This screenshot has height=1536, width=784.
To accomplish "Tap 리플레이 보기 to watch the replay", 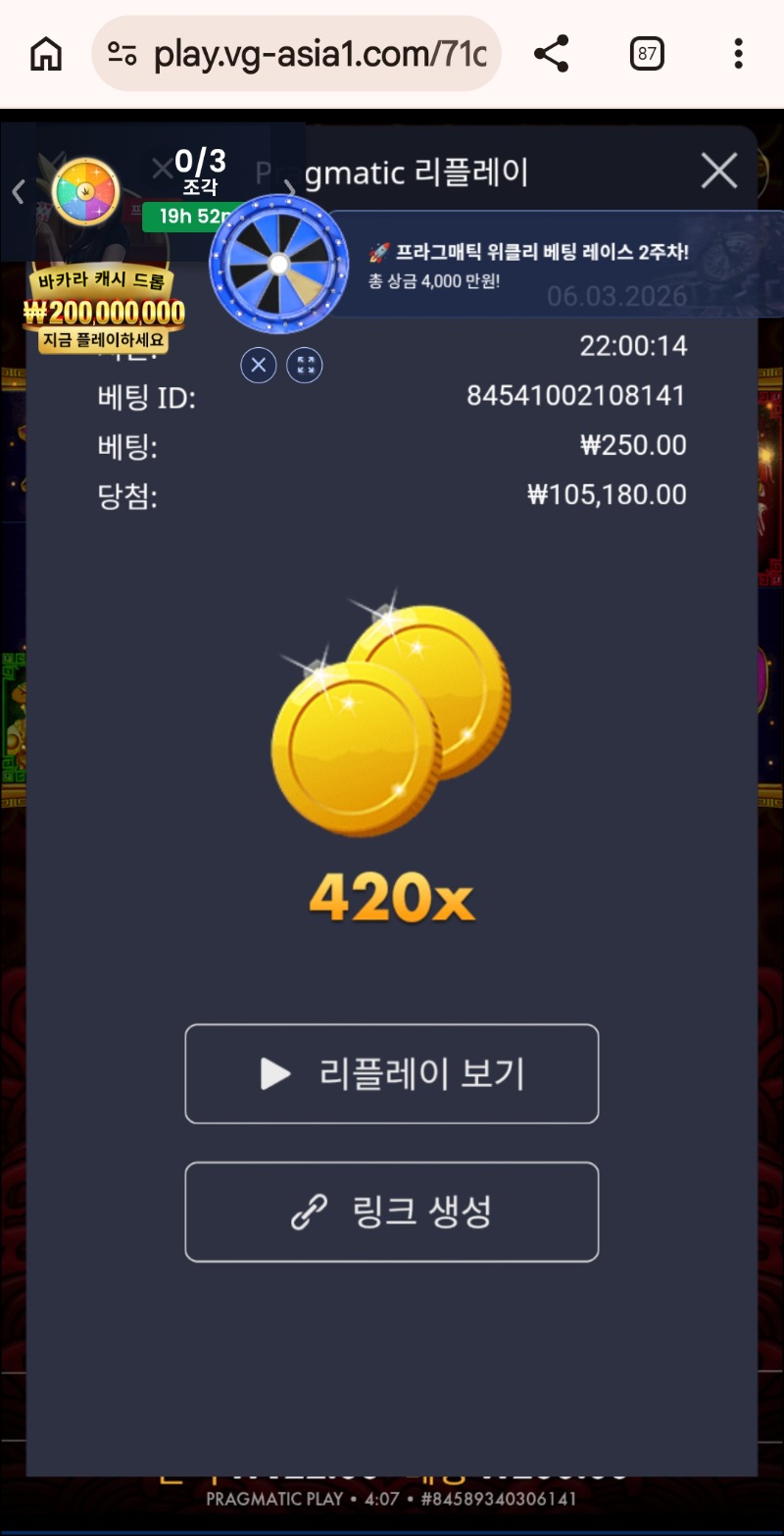I will point(391,1073).
